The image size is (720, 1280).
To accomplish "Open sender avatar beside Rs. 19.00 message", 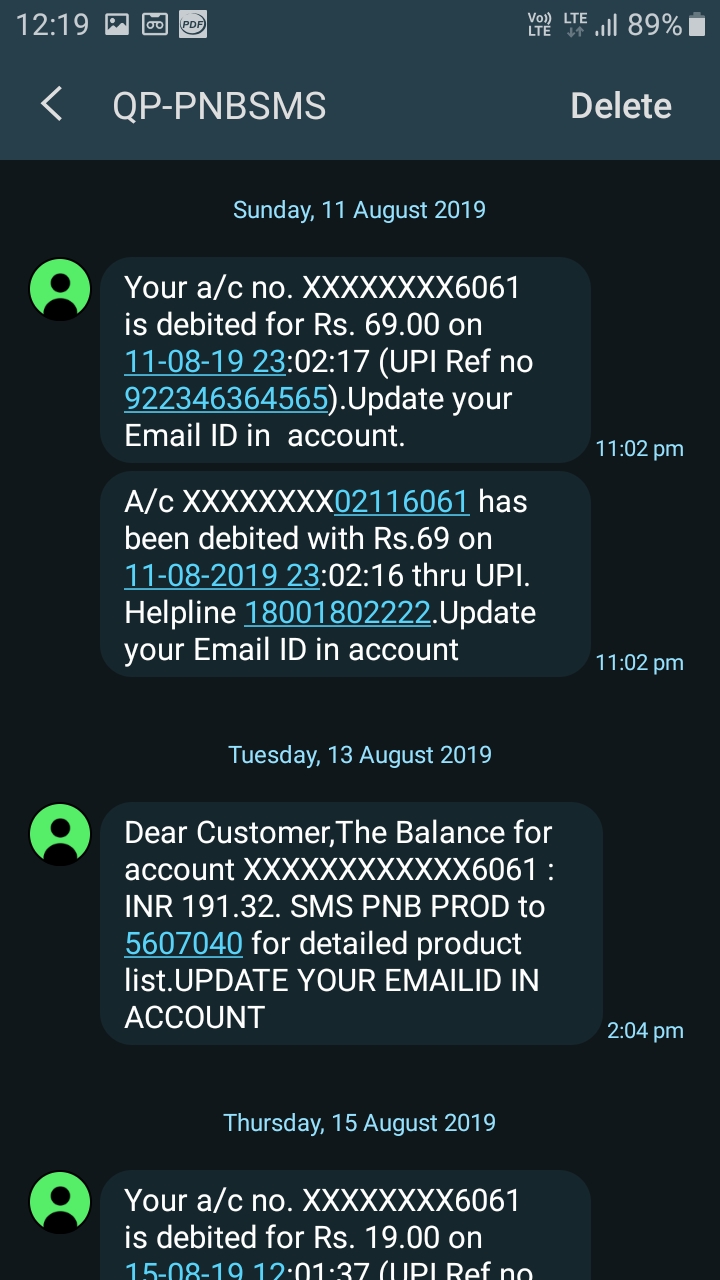I will 61,1202.
